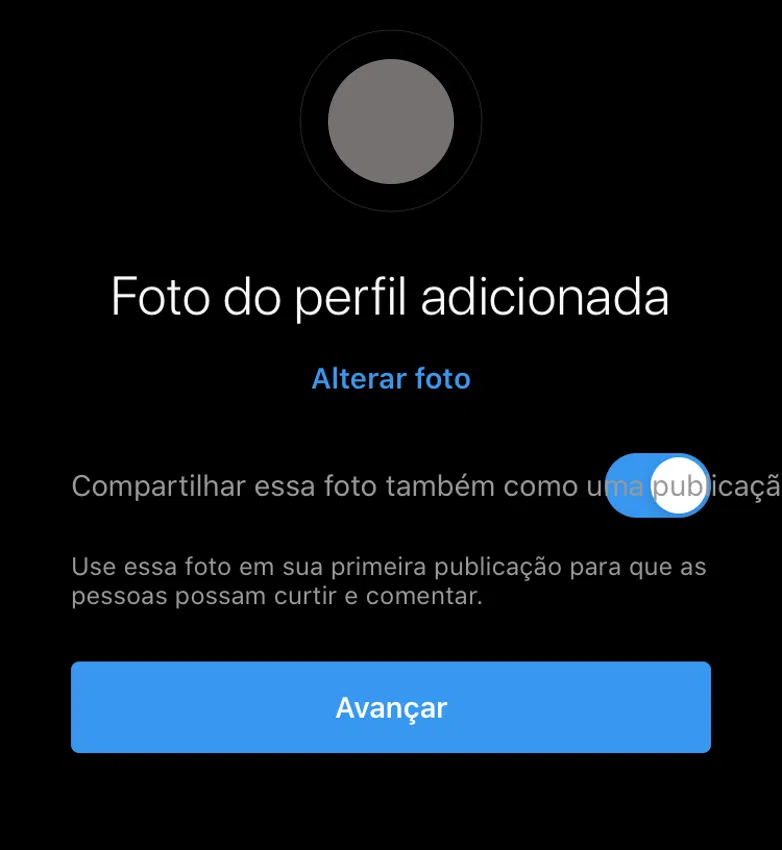Click the blue continue button
The height and width of the screenshot is (850, 782).
[391, 707]
